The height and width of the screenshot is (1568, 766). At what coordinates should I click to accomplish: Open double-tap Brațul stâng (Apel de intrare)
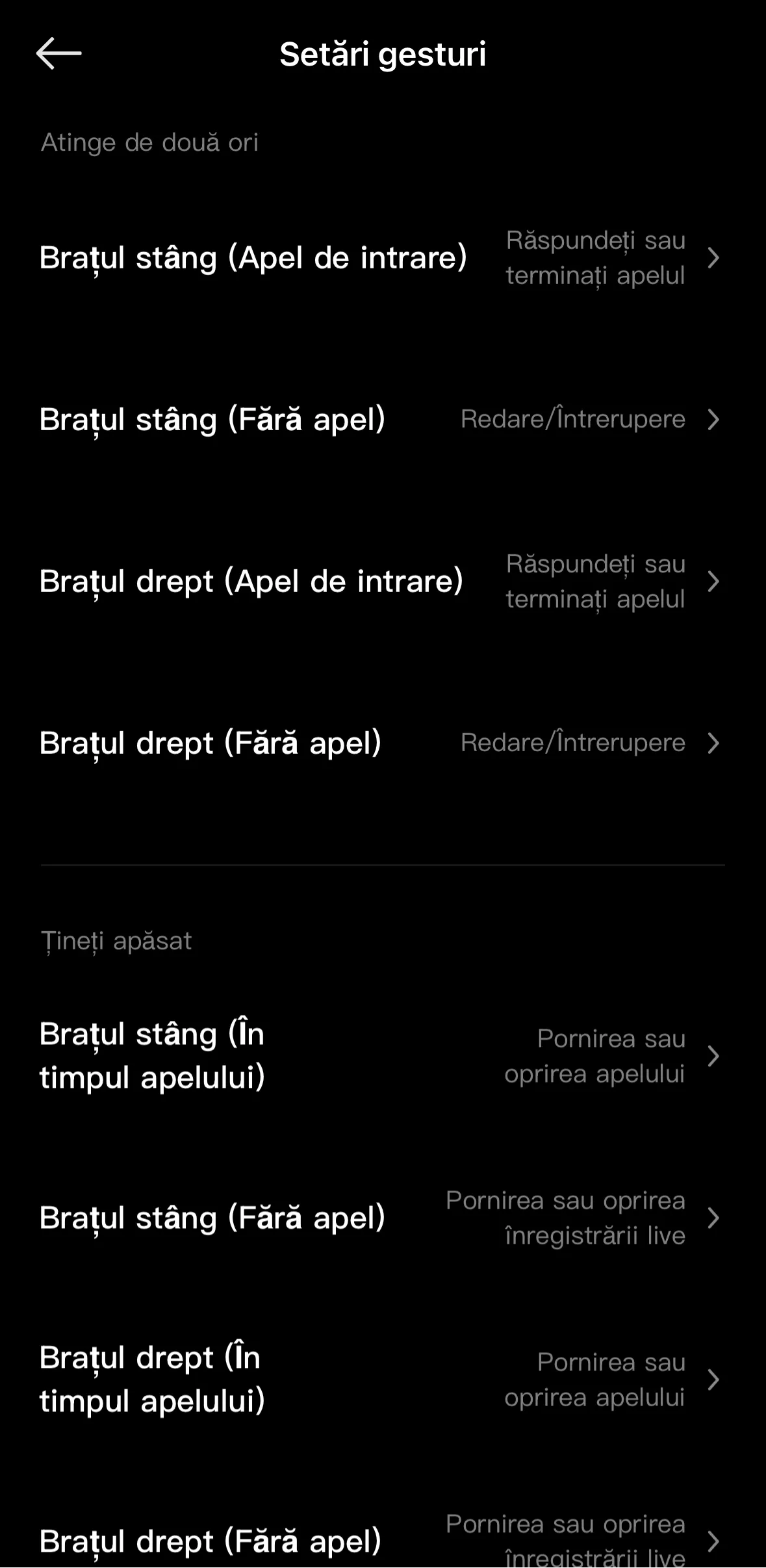[x=383, y=257]
